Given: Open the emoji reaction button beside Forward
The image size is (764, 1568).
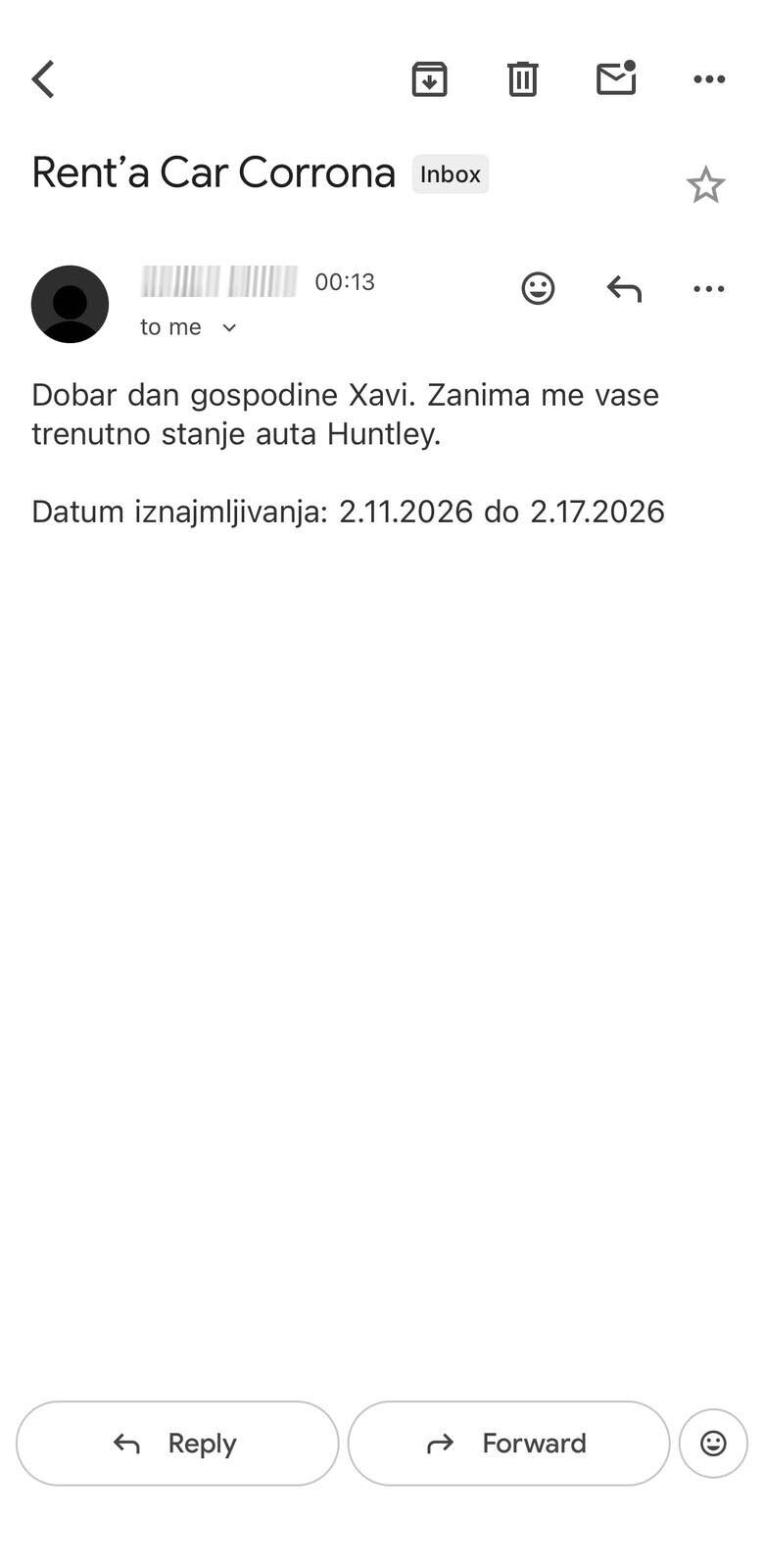Looking at the screenshot, I should pos(713,1444).
